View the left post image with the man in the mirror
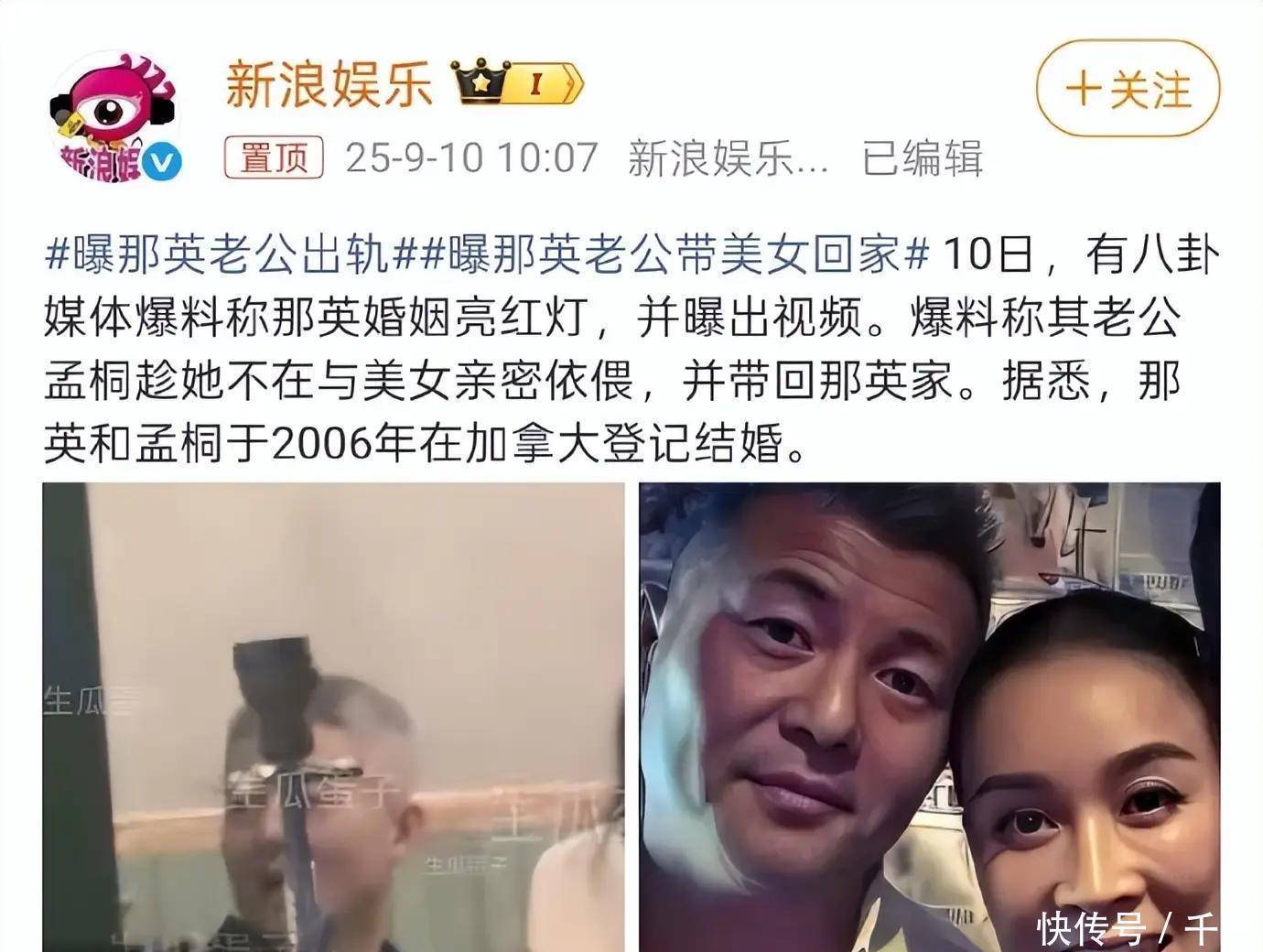 [333, 716]
